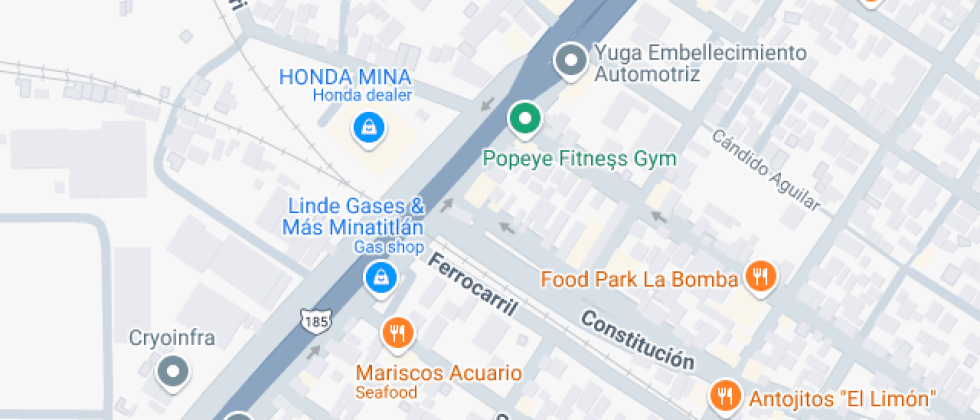This screenshot has height=420, width=980.
Task: Tap the Antojitos "El Limón" restaurant pin
Action: (724, 395)
